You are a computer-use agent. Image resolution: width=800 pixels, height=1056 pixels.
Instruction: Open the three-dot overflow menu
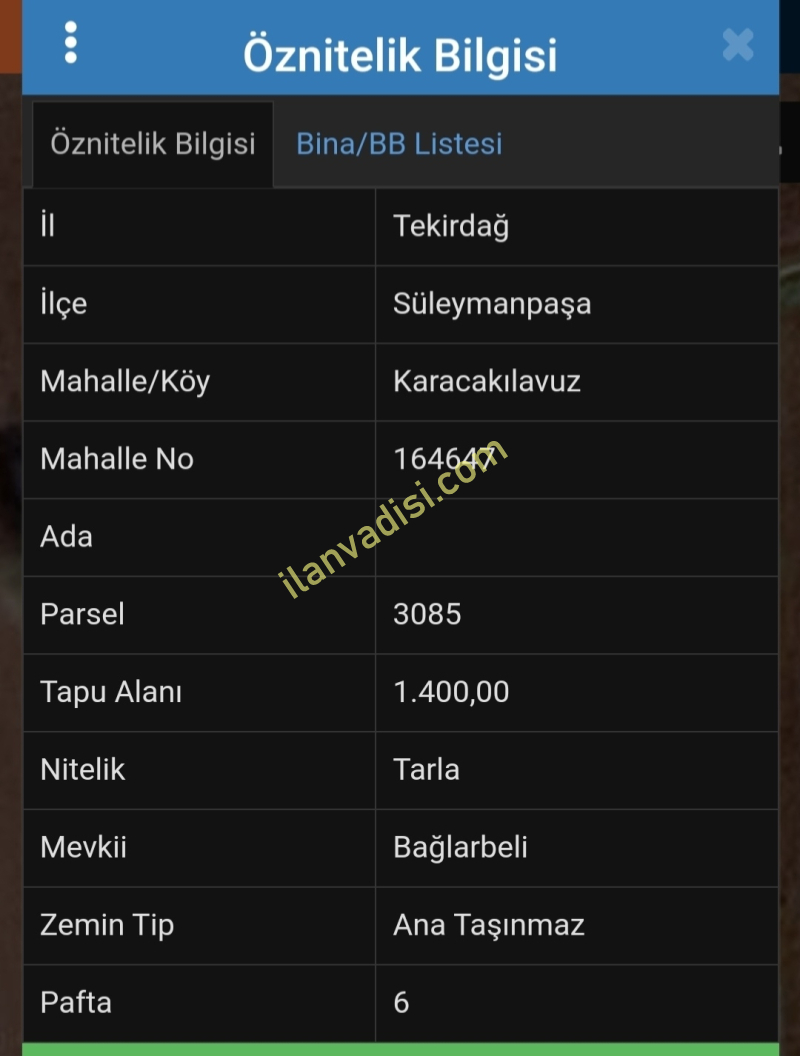pyautogui.click(x=70, y=44)
